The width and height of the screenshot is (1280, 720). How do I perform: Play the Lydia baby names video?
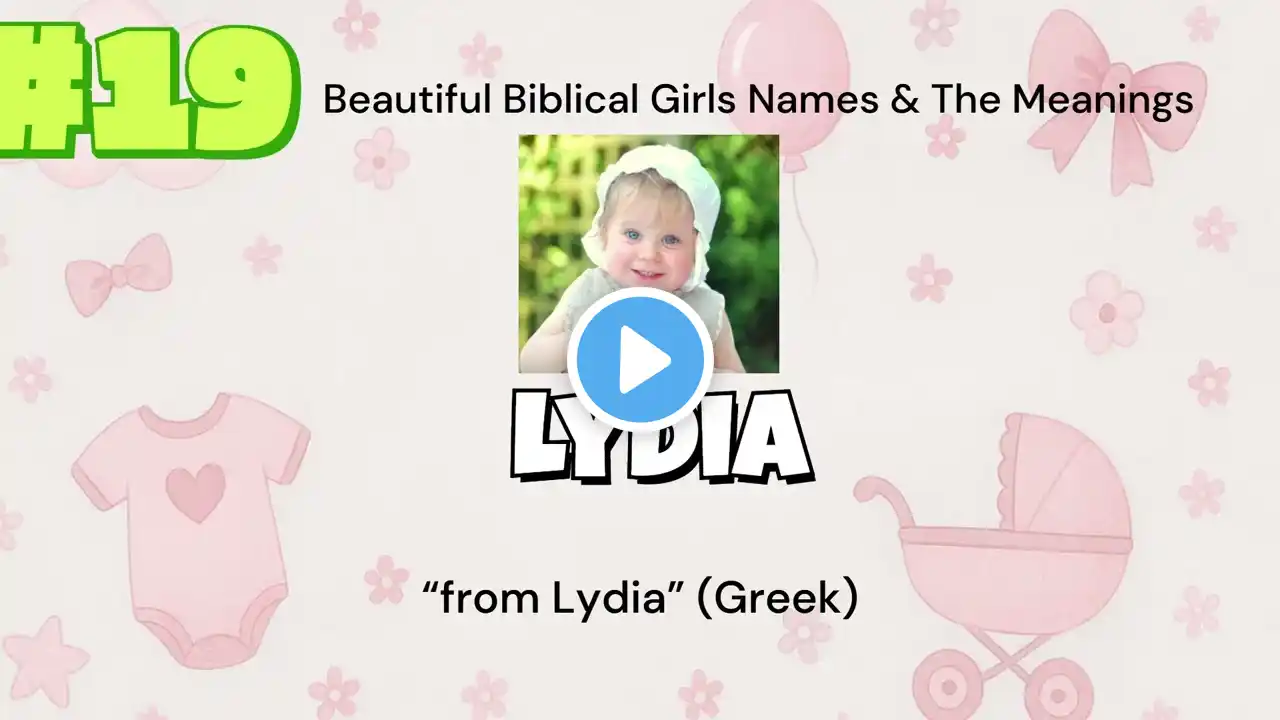click(640, 358)
